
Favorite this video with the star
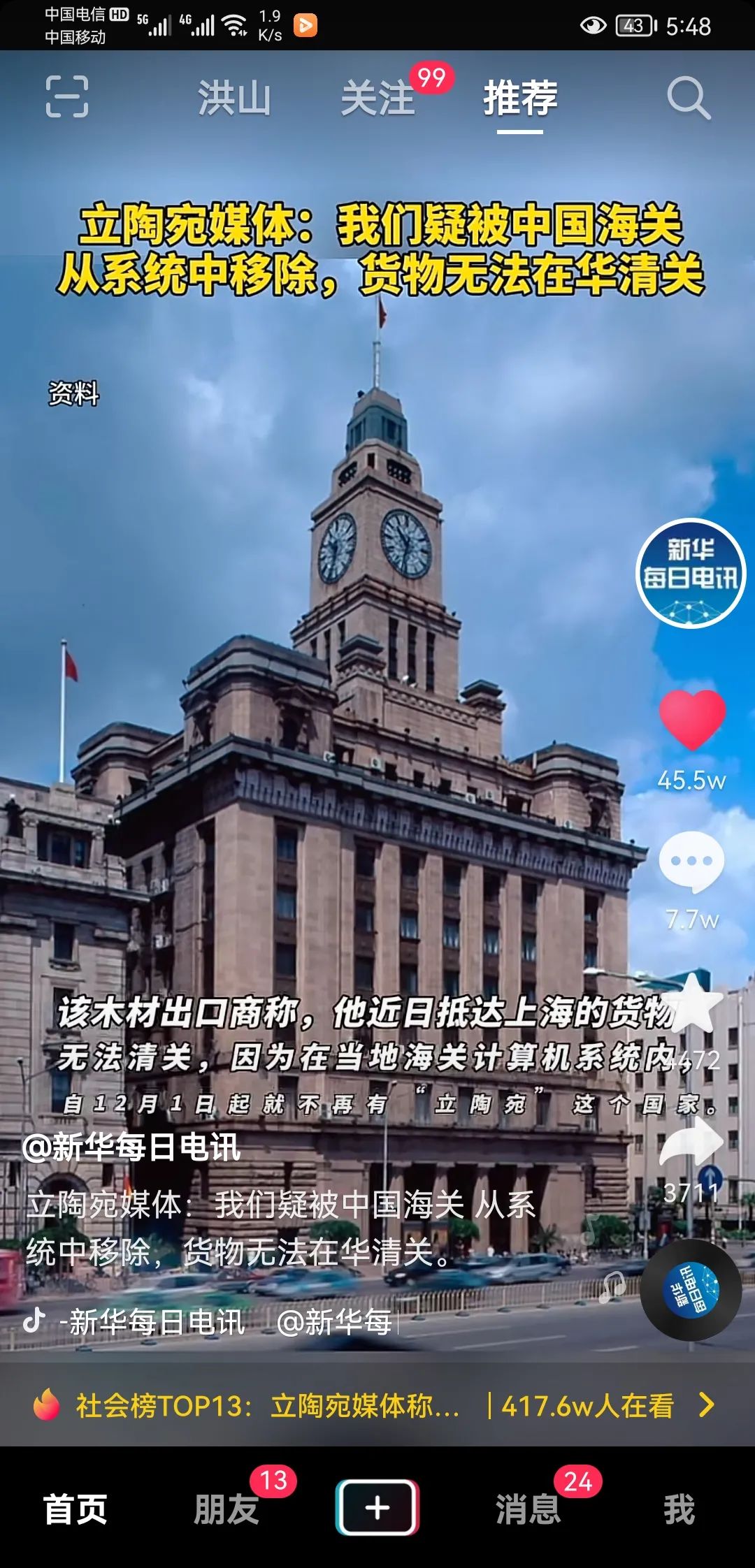[691, 1005]
